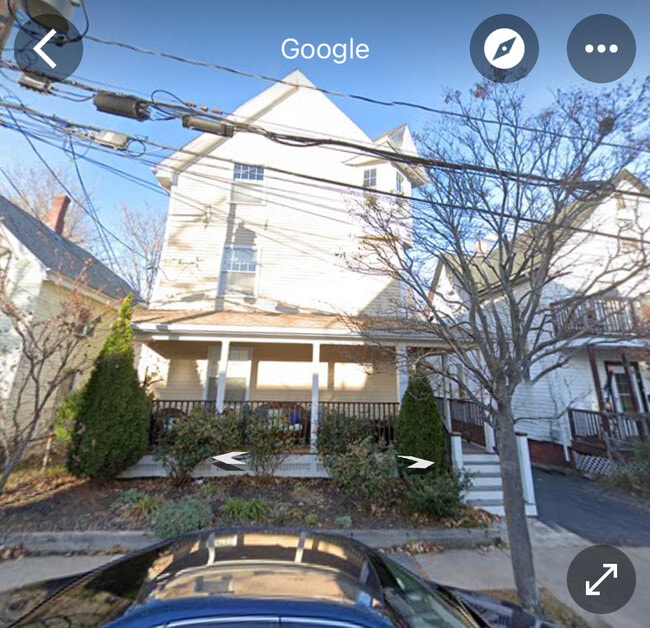
Task: Go back from Street View
Action: 46,48
